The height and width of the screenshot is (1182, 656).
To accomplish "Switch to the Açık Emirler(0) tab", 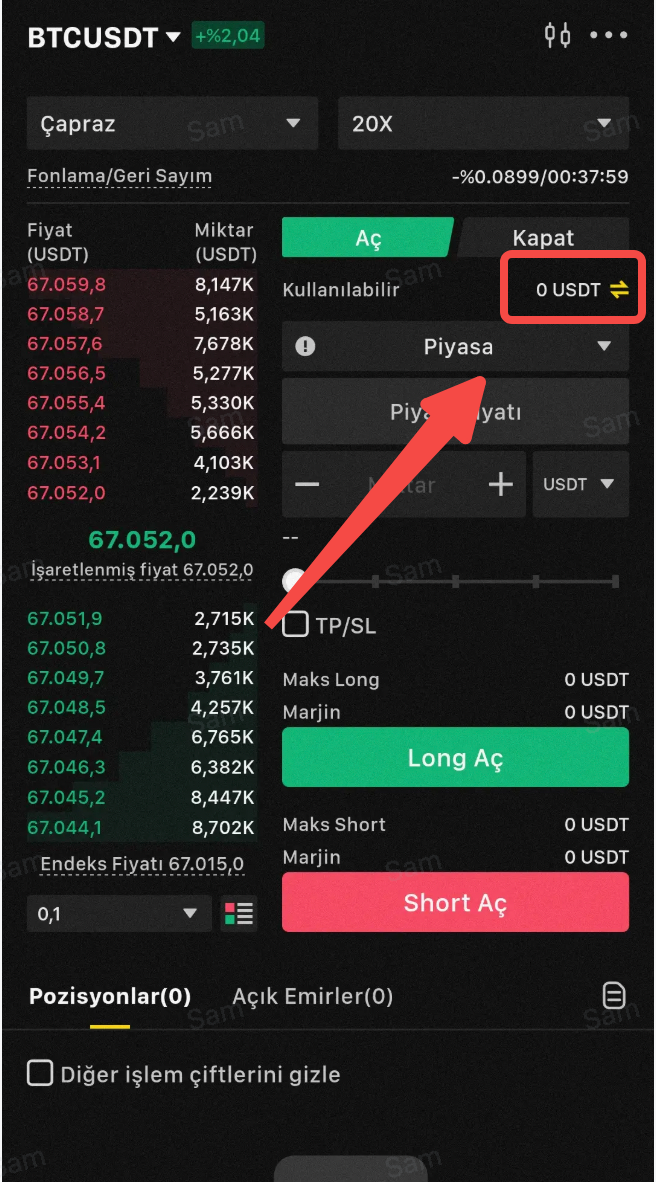I will point(312,997).
